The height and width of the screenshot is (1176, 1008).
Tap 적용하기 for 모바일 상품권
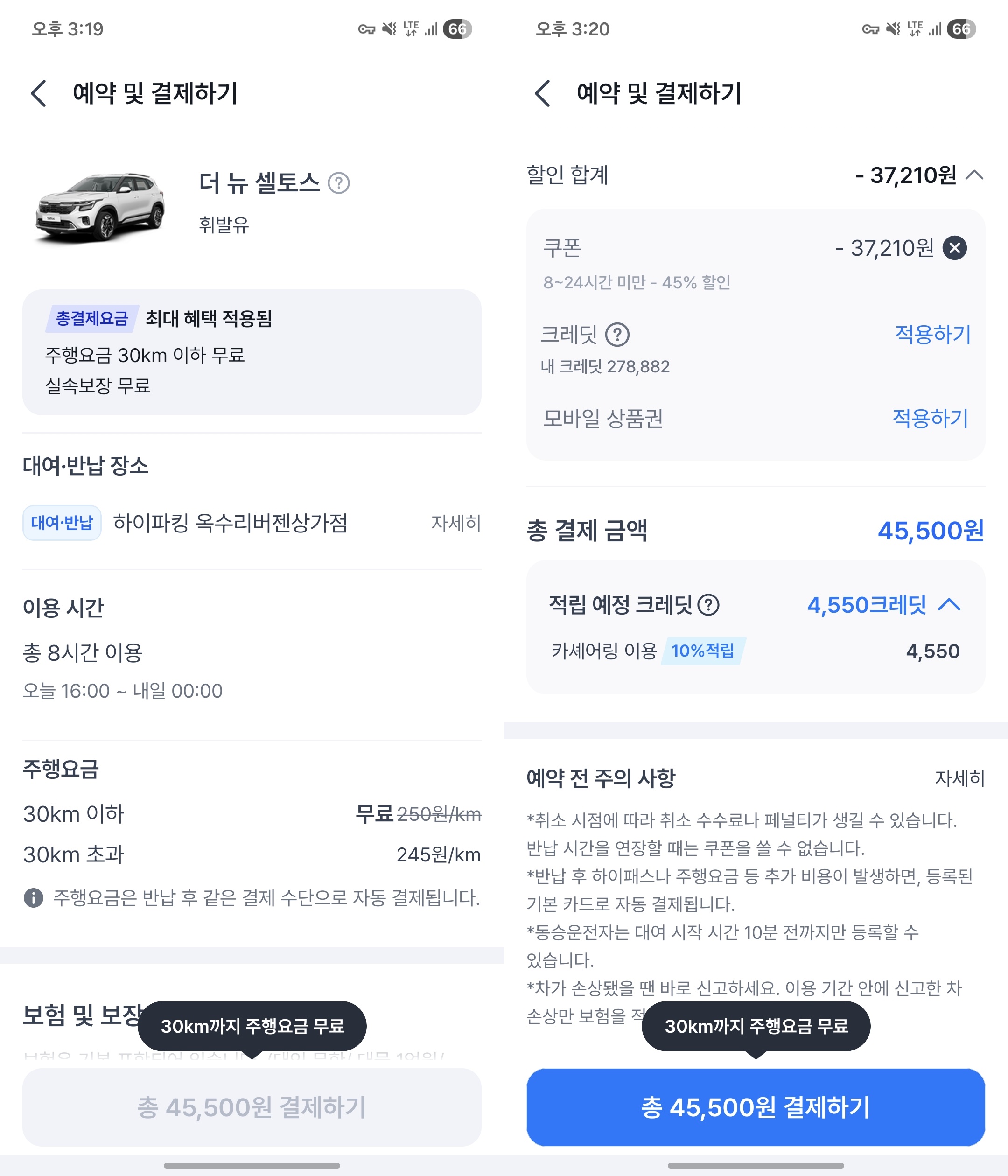click(x=930, y=418)
